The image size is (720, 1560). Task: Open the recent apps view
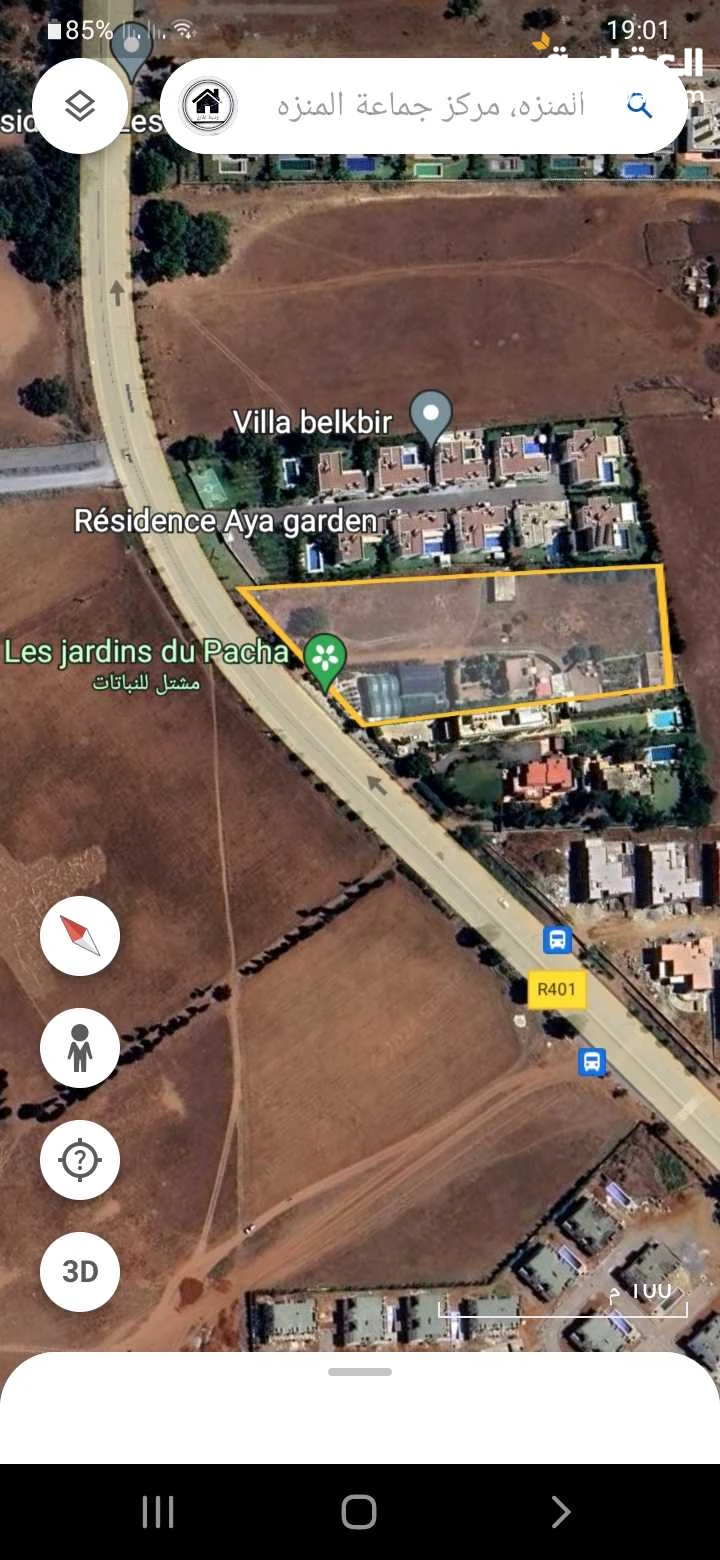tap(158, 1512)
